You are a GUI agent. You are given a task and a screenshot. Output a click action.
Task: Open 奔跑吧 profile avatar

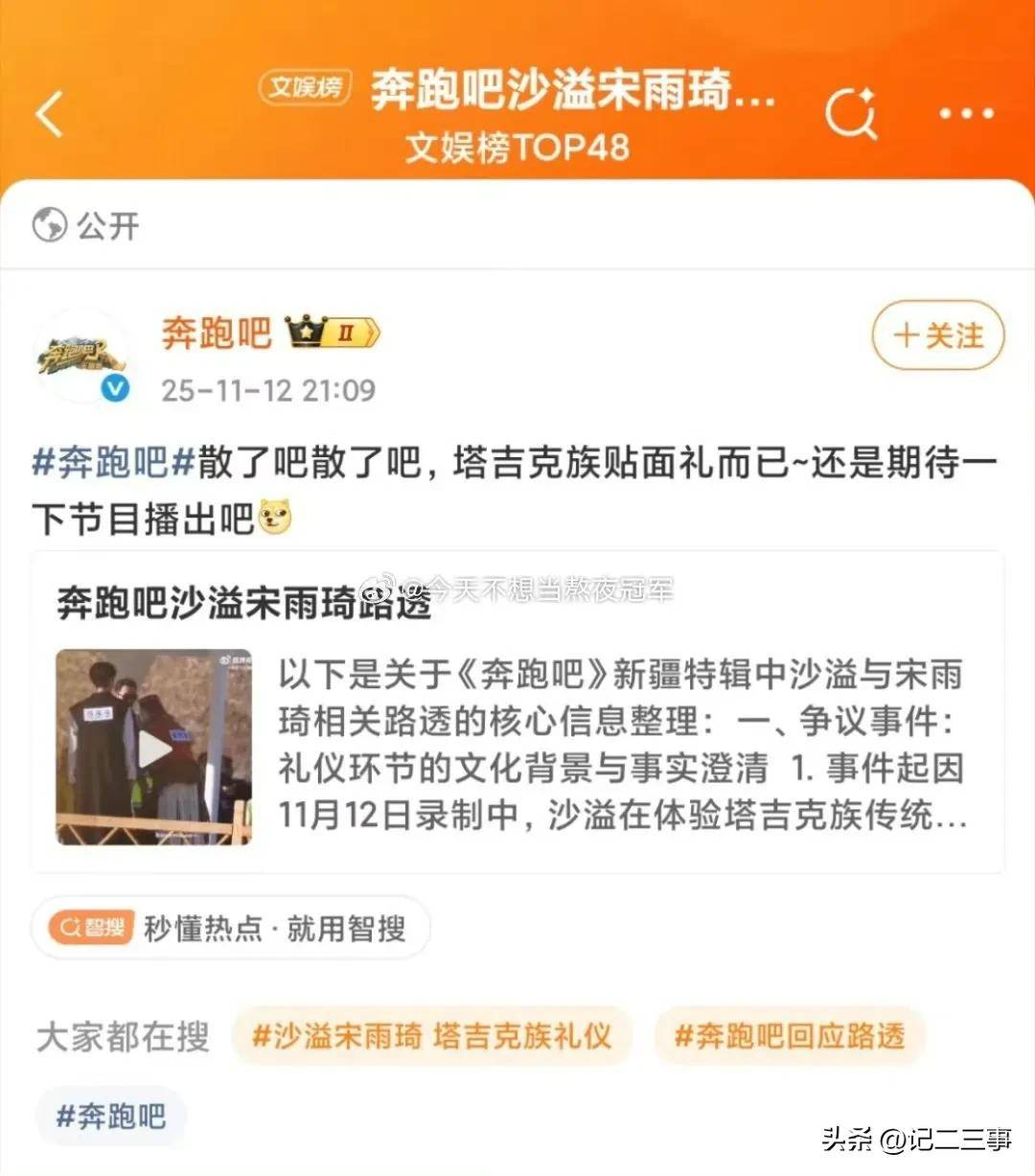[x=83, y=356]
